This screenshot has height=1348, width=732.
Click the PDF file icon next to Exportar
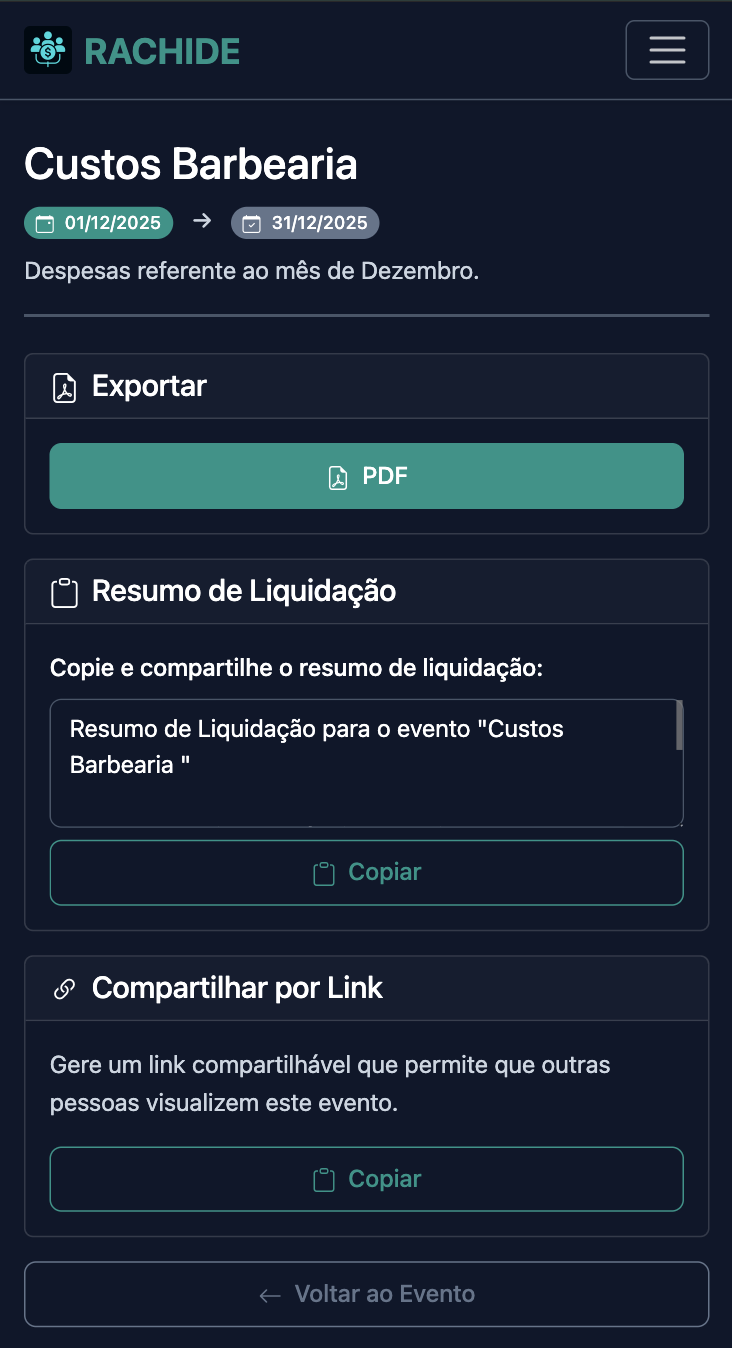(x=63, y=386)
